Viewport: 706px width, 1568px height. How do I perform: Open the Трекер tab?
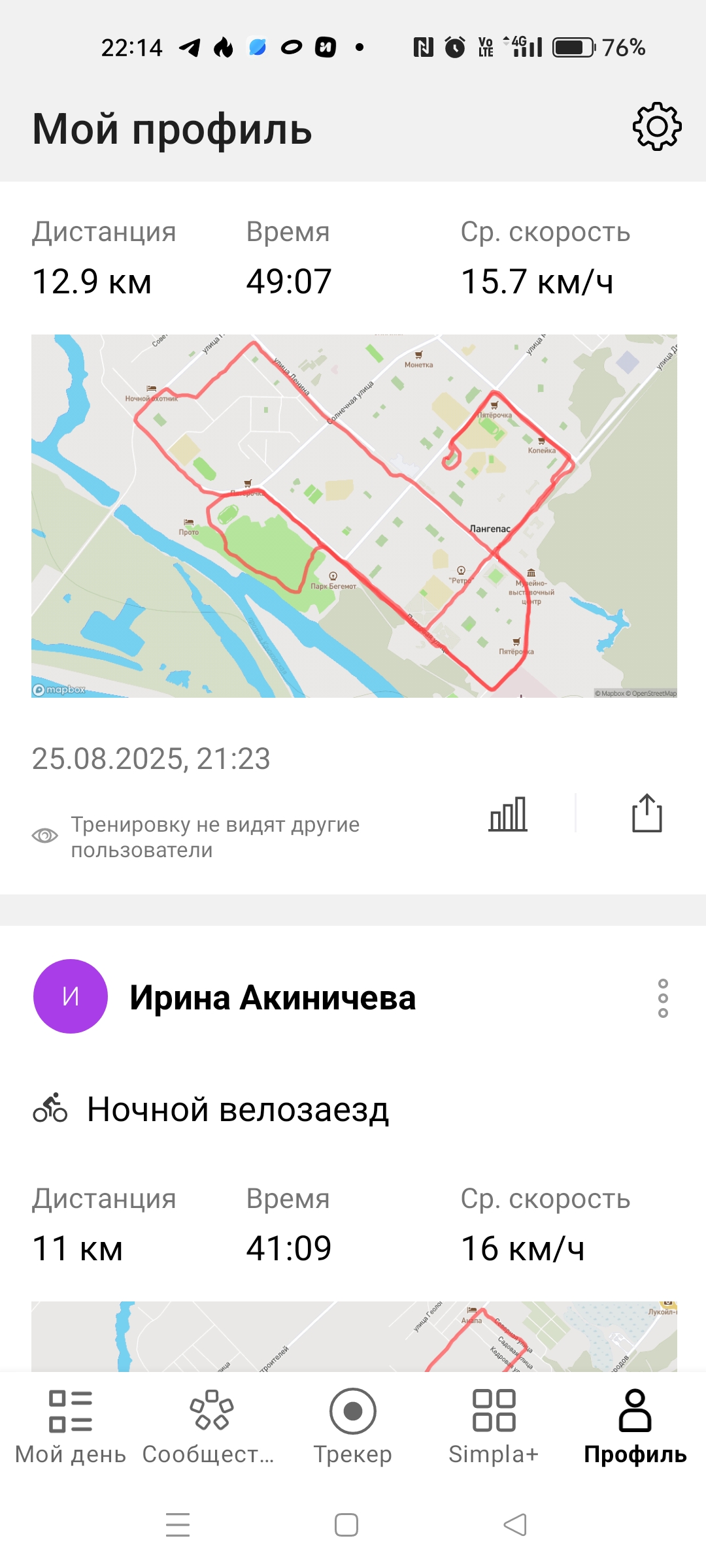[x=353, y=1428]
